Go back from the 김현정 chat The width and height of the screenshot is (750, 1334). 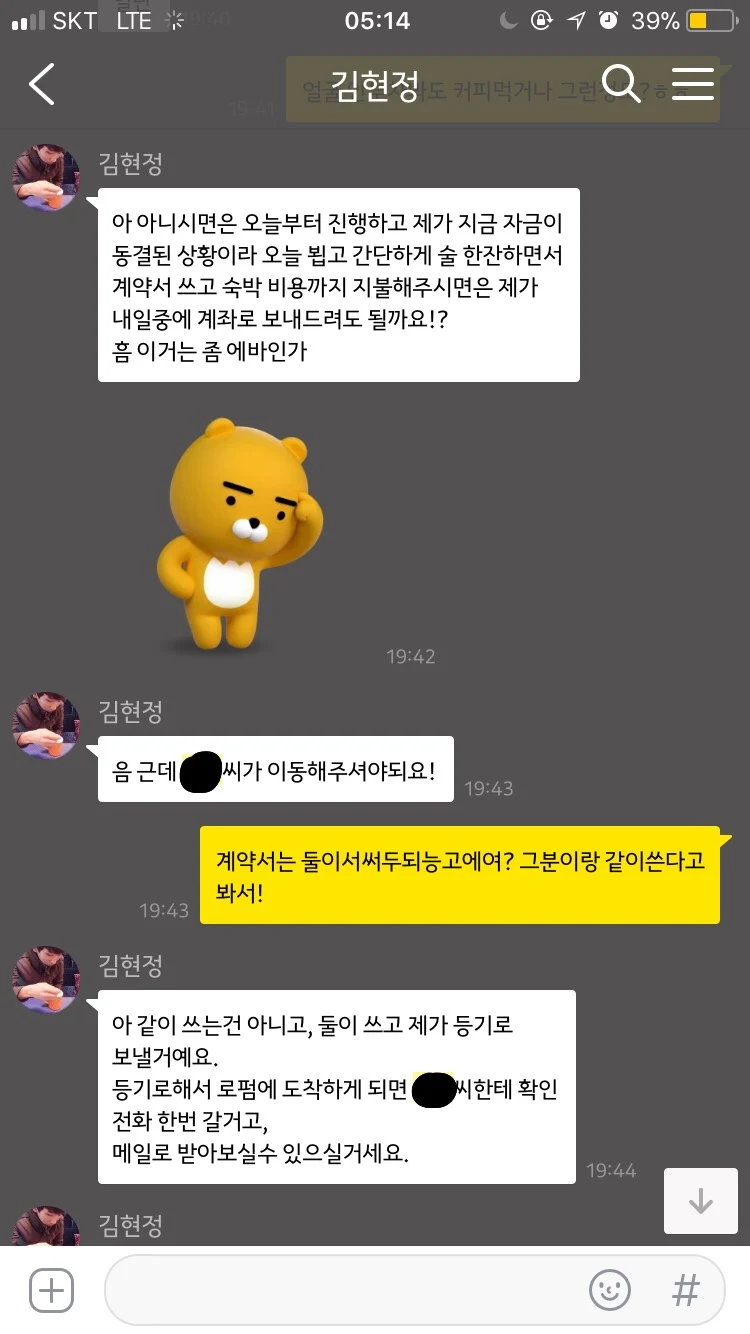(x=42, y=85)
